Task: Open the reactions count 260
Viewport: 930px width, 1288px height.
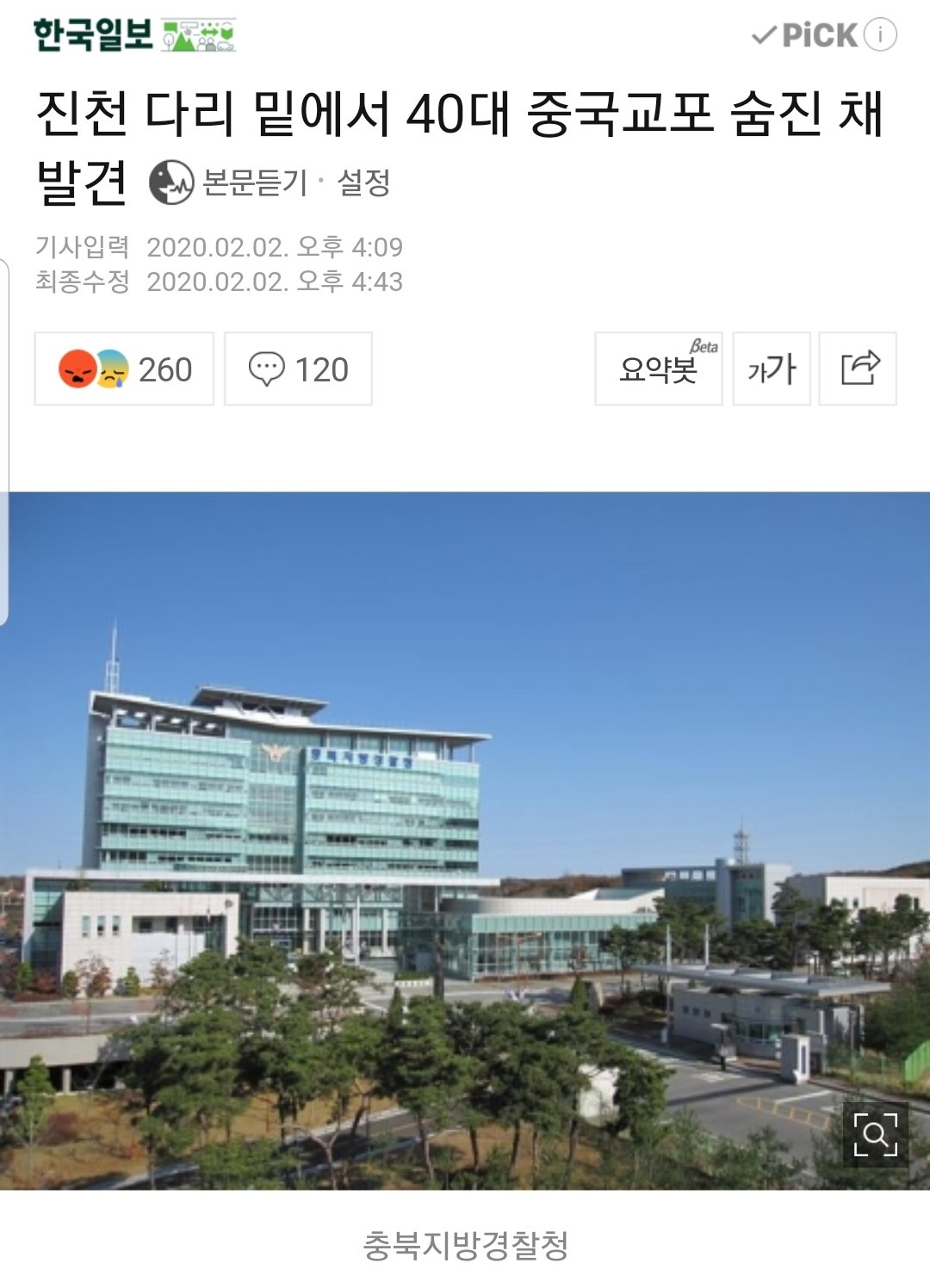Action: point(124,369)
